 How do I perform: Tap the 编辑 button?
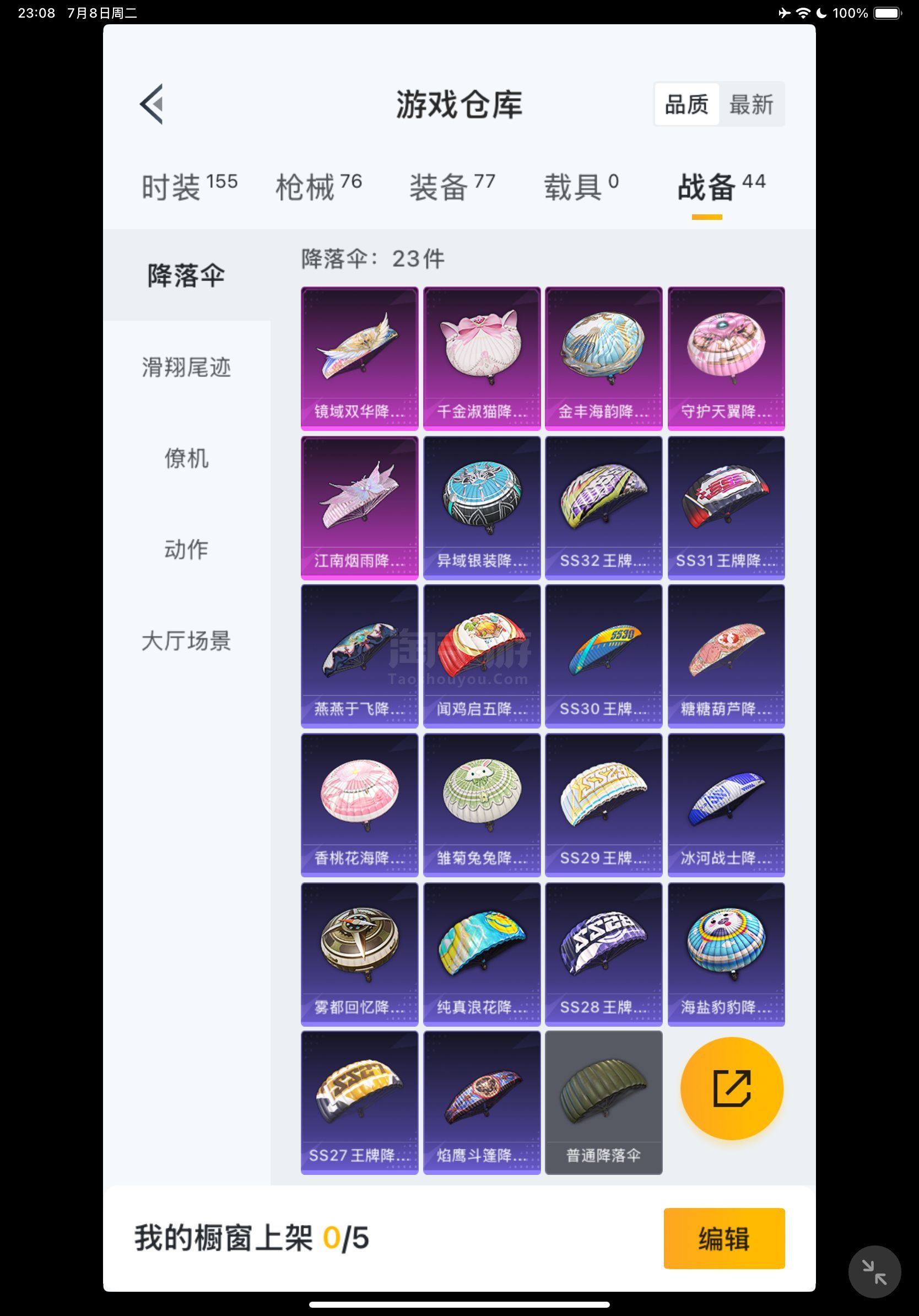(723, 1238)
